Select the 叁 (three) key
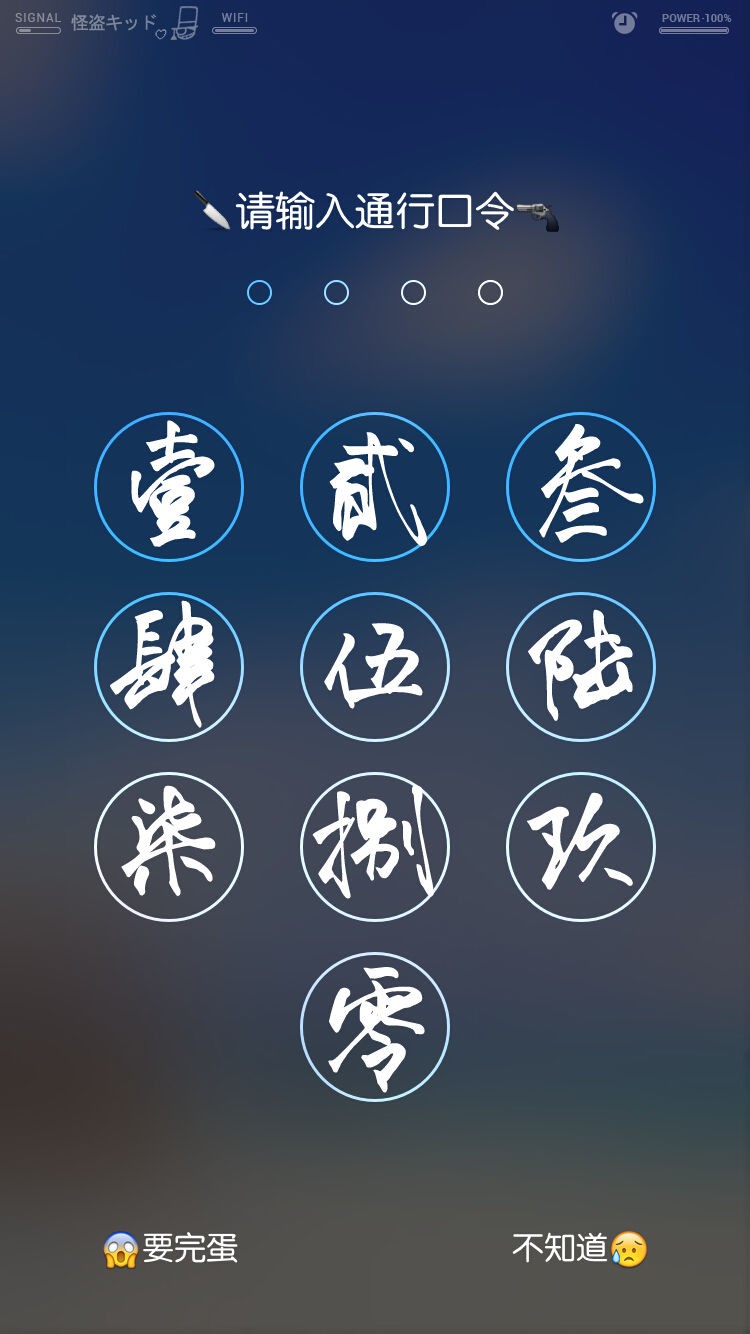This screenshot has height=1334, width=750. (581, 487)
